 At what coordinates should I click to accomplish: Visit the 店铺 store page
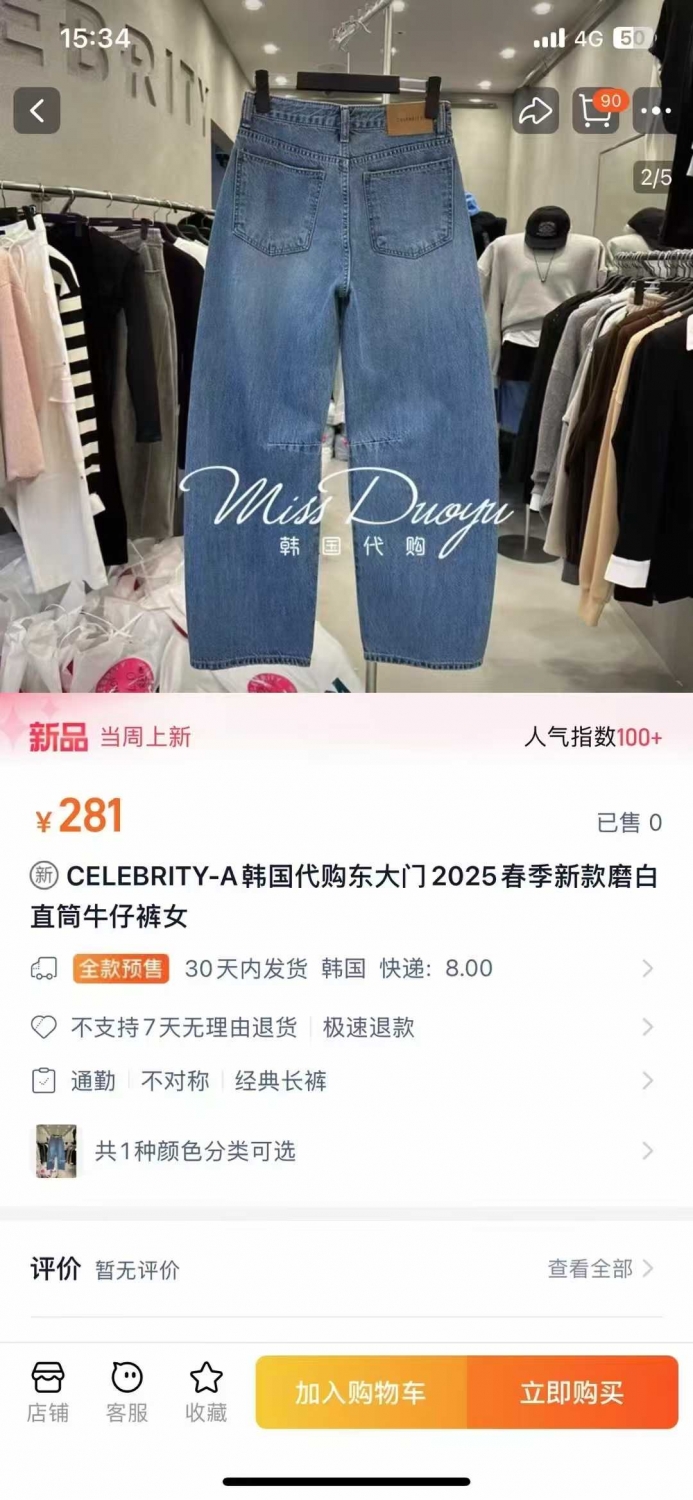48,1391
